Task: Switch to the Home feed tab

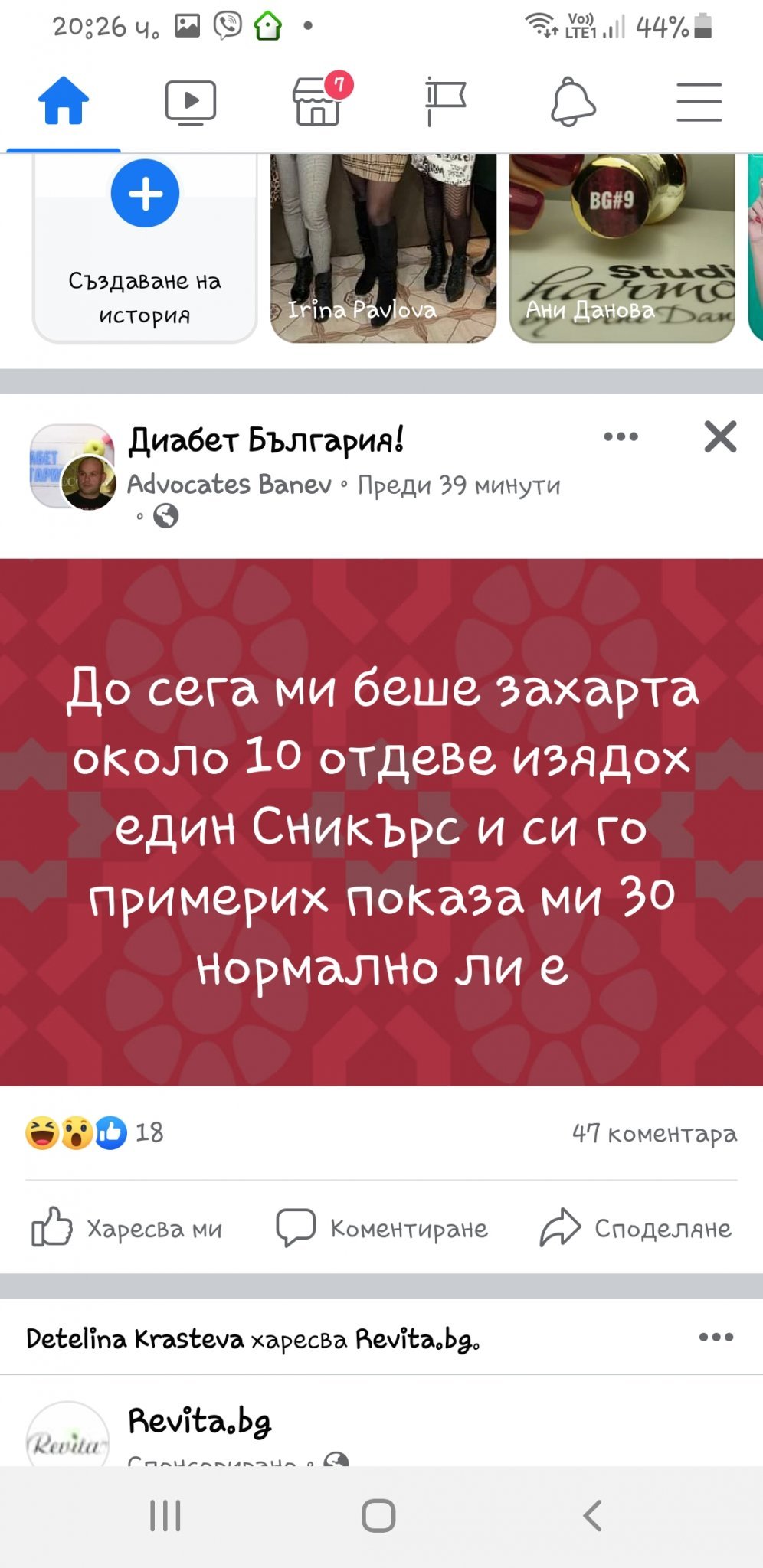Action: [x=64, y=101]
